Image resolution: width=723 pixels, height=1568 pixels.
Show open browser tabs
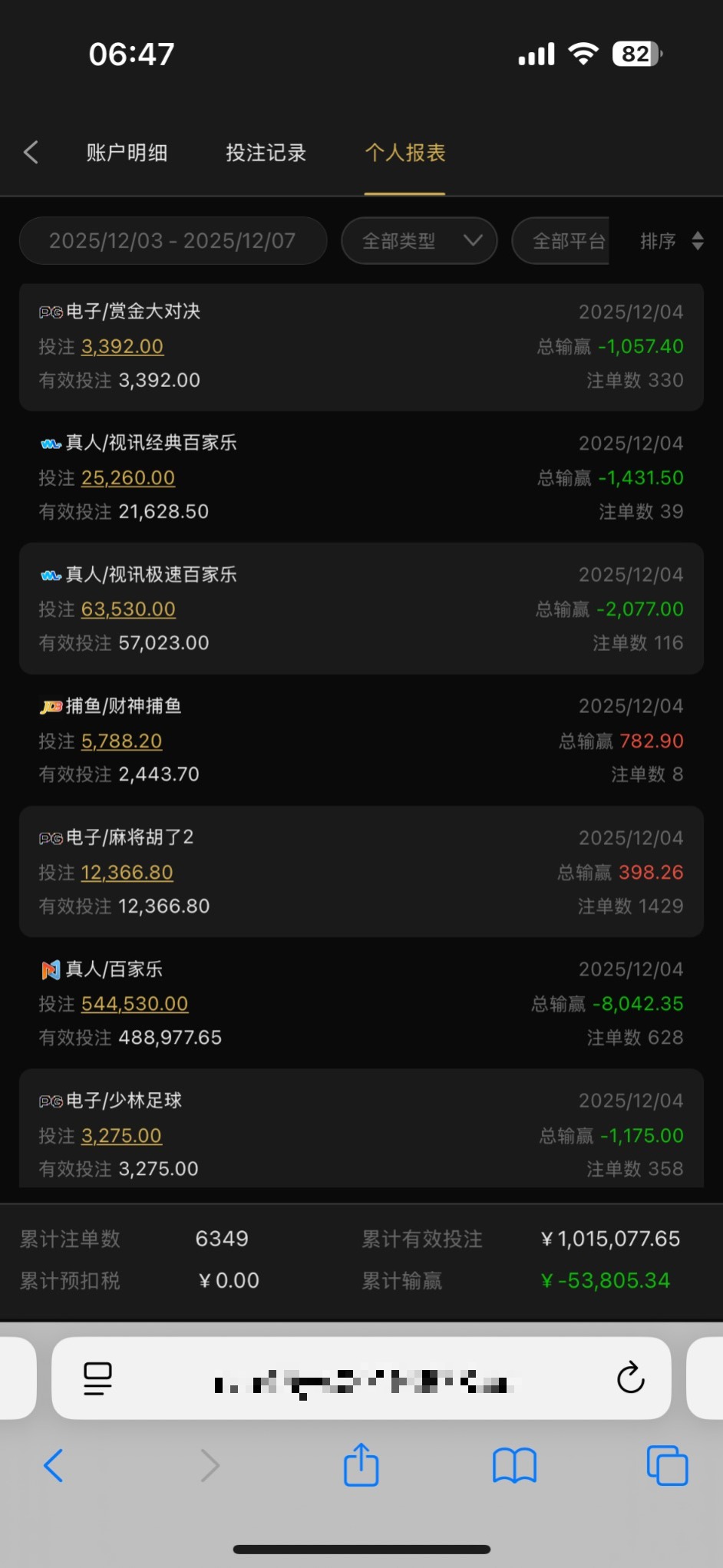[667, 1465]
